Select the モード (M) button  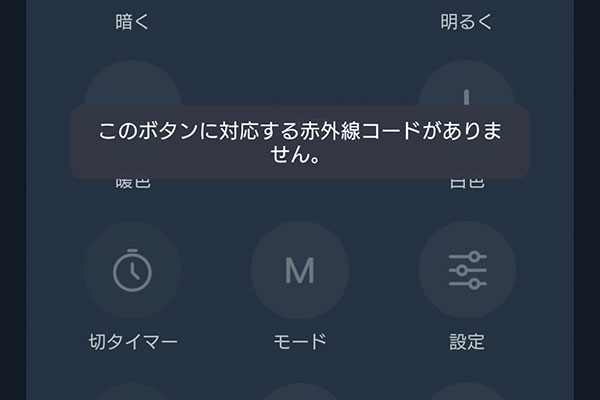tap(300, 271)
